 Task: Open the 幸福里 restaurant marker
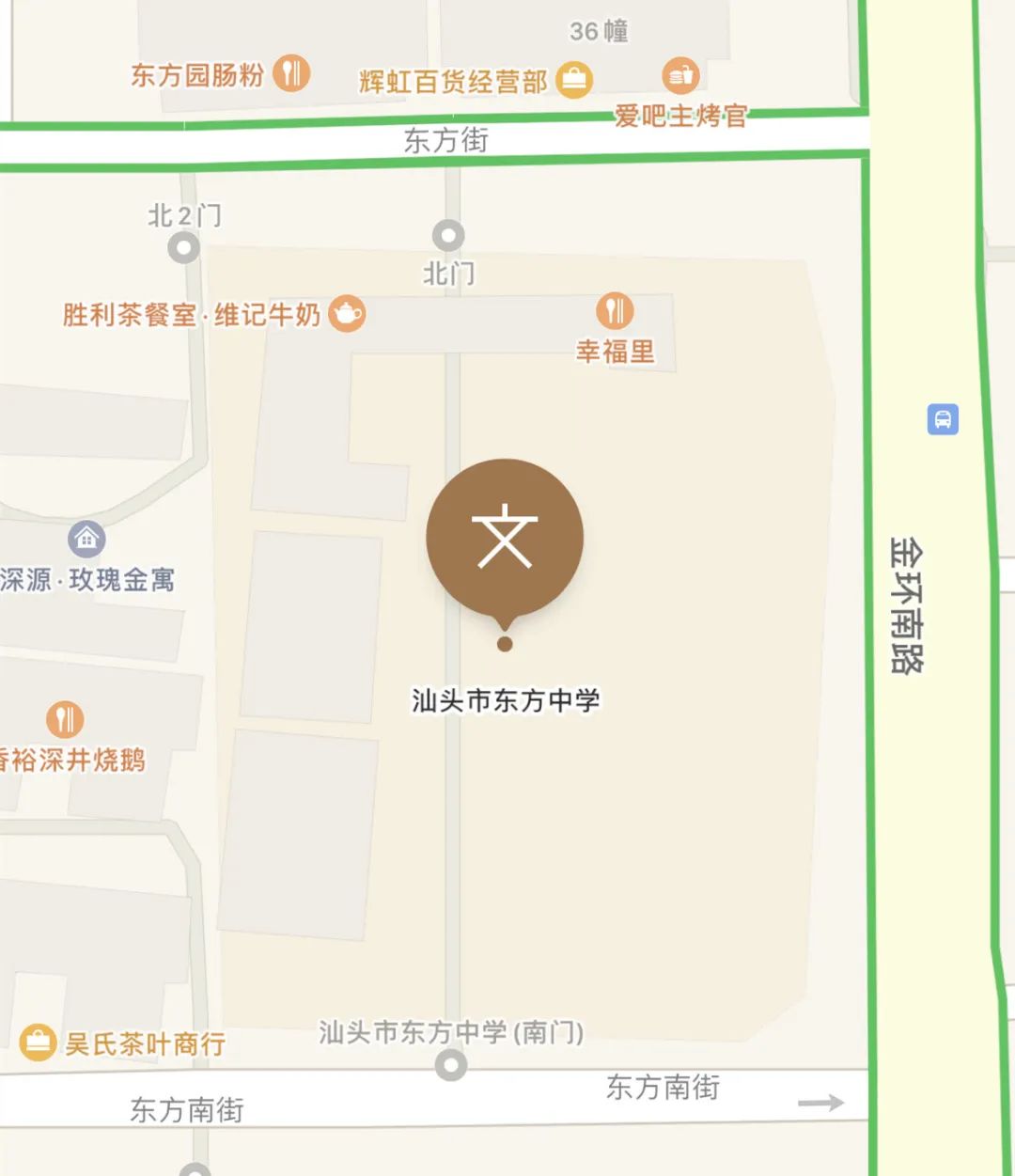coord(615,310)
